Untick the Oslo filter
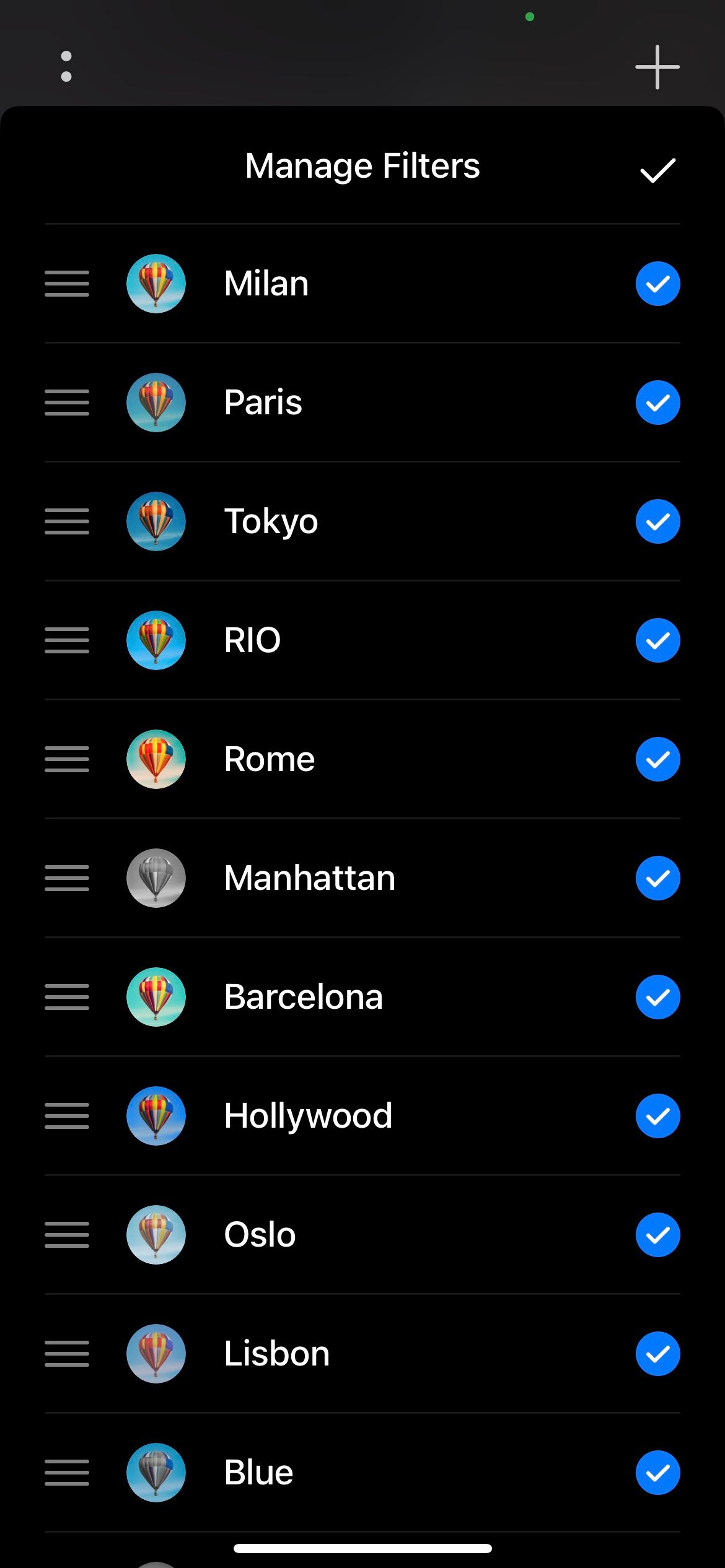 [657, 1235]
